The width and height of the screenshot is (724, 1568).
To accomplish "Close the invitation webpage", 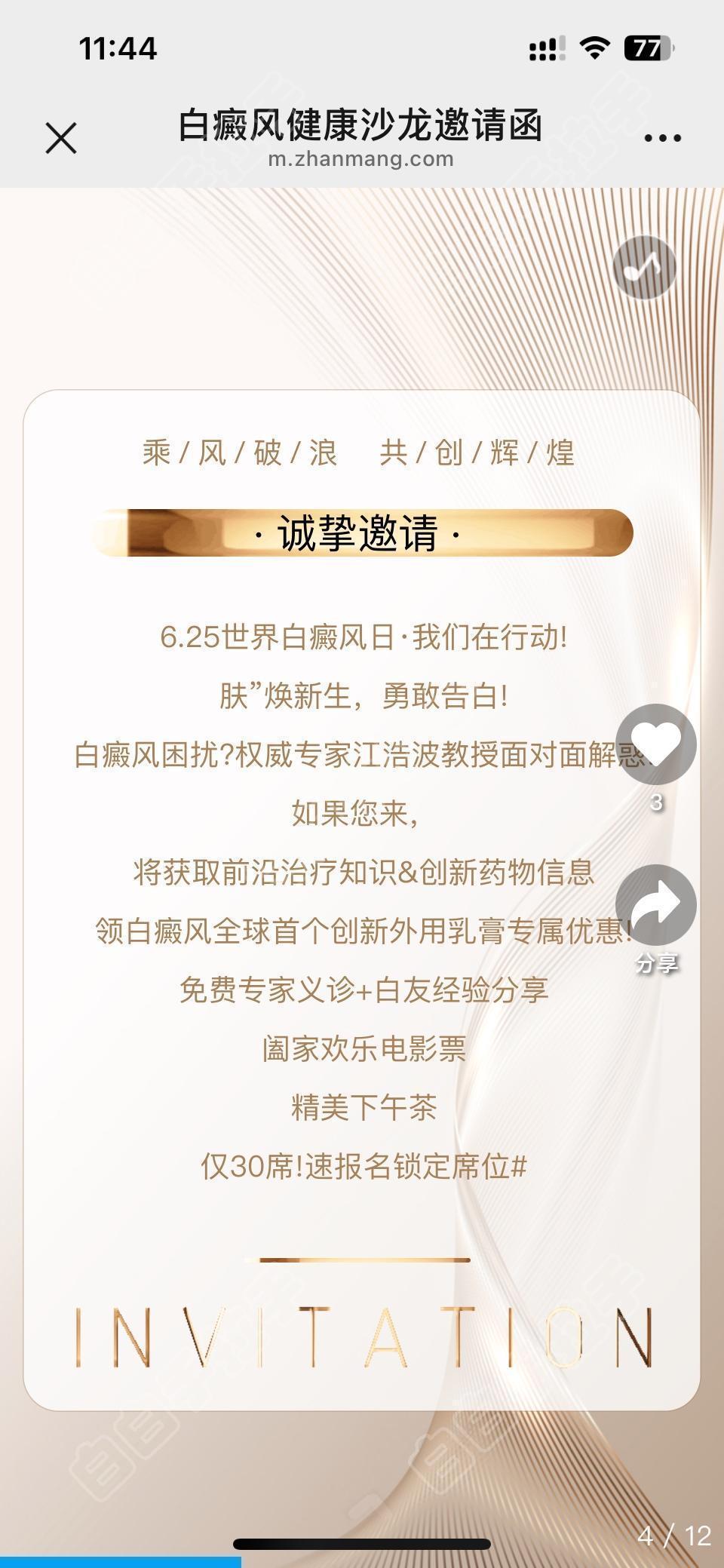I will tap(61, 139).
